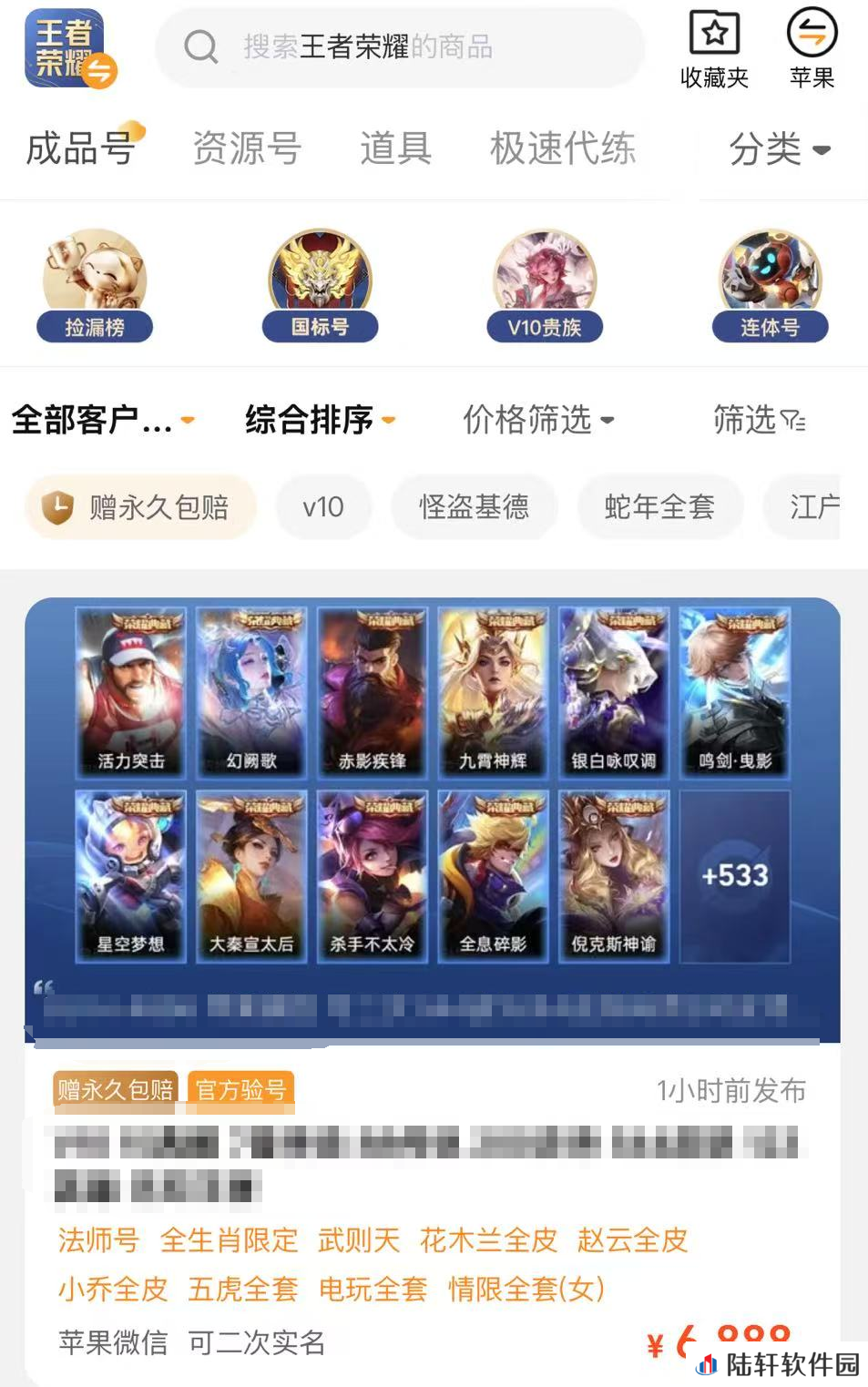The height and width of the screenshot is (1387, 868).
Task: Open the 捡漏榜 shortcut
Action: (95, 286)
